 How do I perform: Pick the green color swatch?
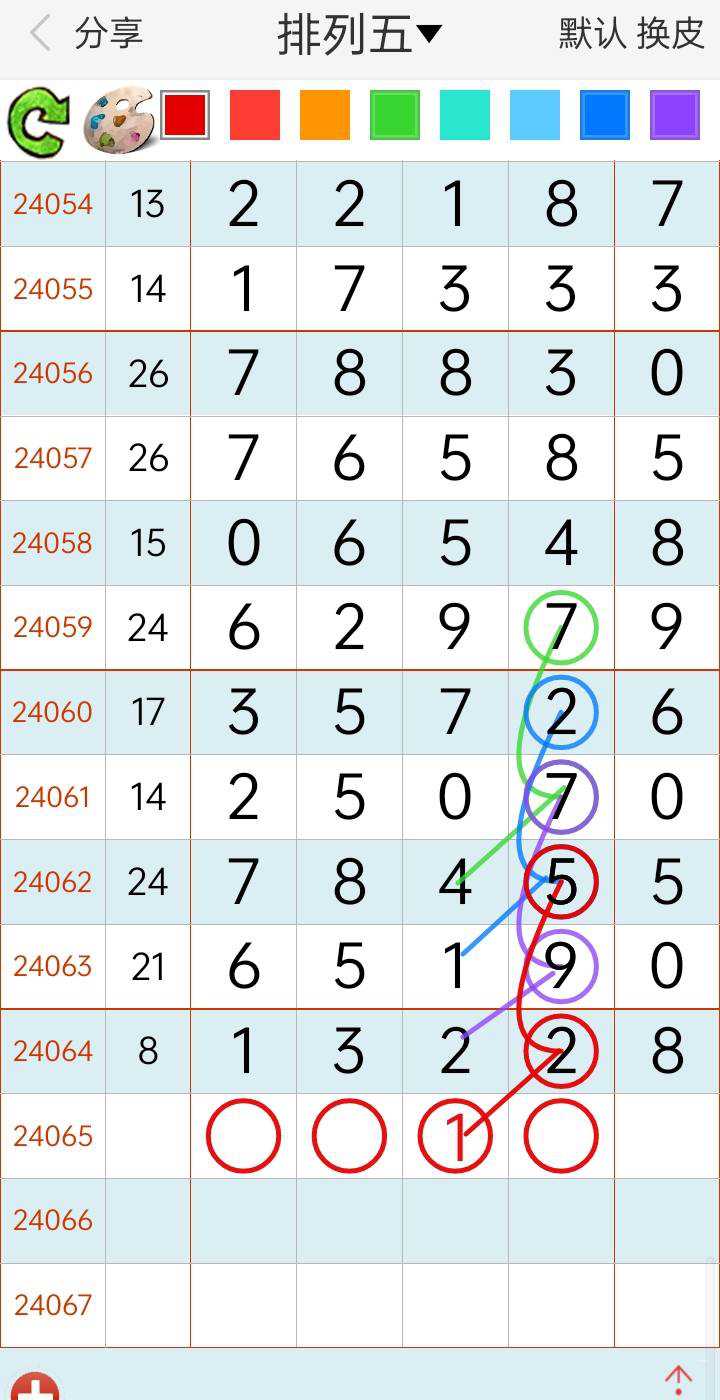click(395, 115)
